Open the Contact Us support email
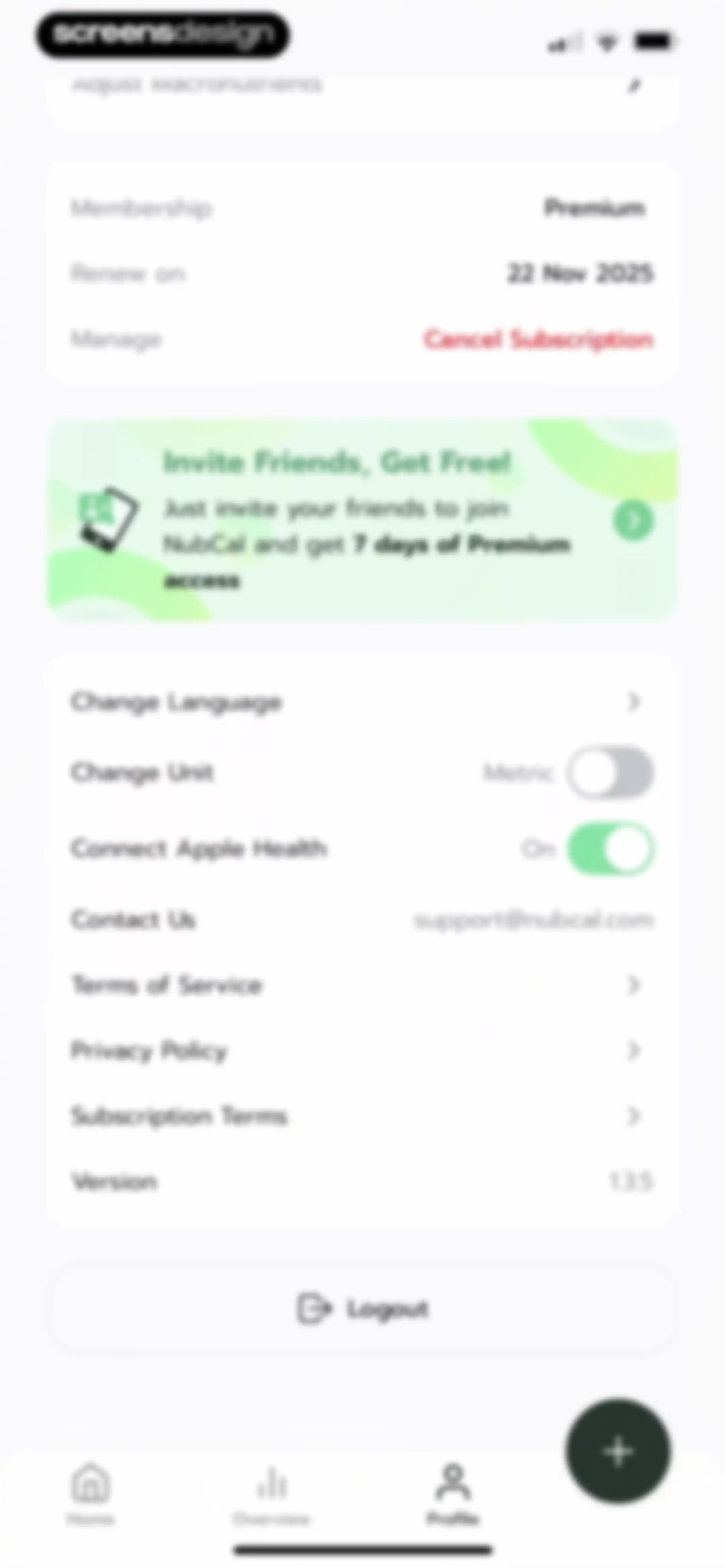 click(x=533, y=920)
